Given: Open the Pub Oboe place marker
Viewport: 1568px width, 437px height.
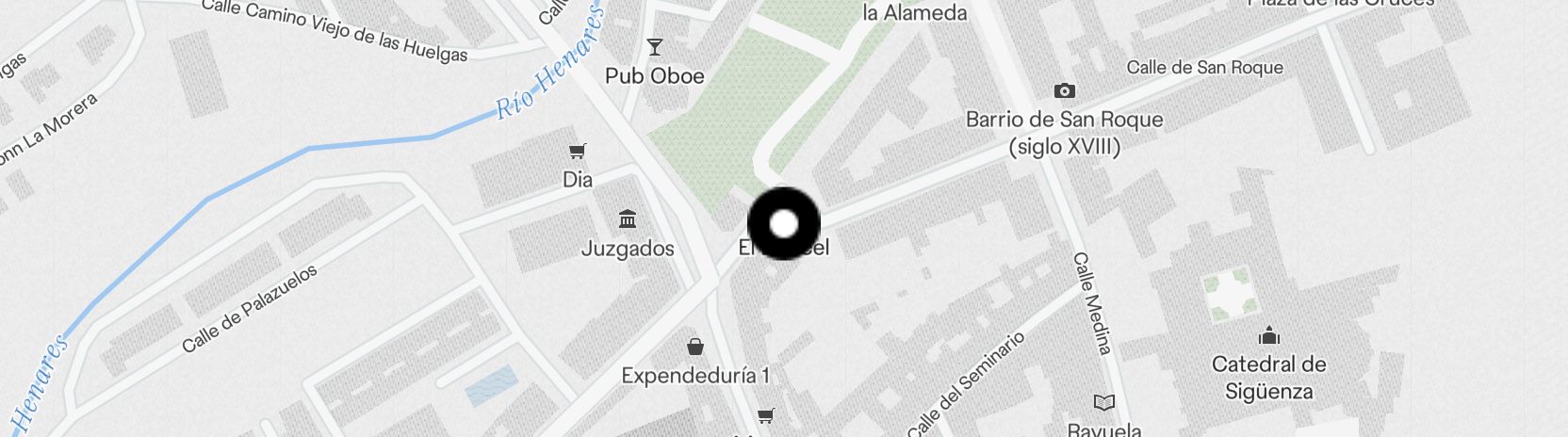Looking at the screenshot, I should click(x=655, y=47).
